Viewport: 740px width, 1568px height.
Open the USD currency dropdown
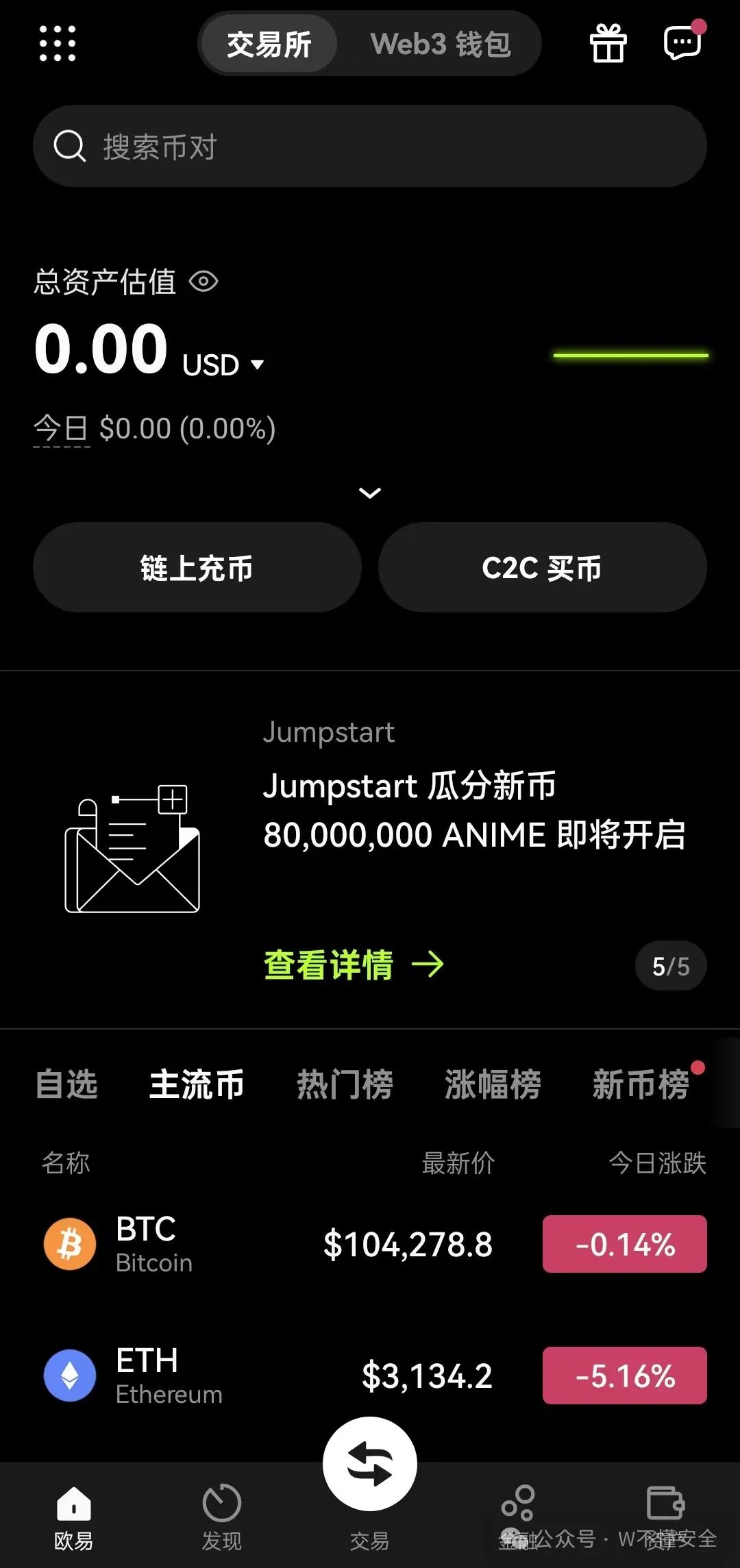(223, 364)
